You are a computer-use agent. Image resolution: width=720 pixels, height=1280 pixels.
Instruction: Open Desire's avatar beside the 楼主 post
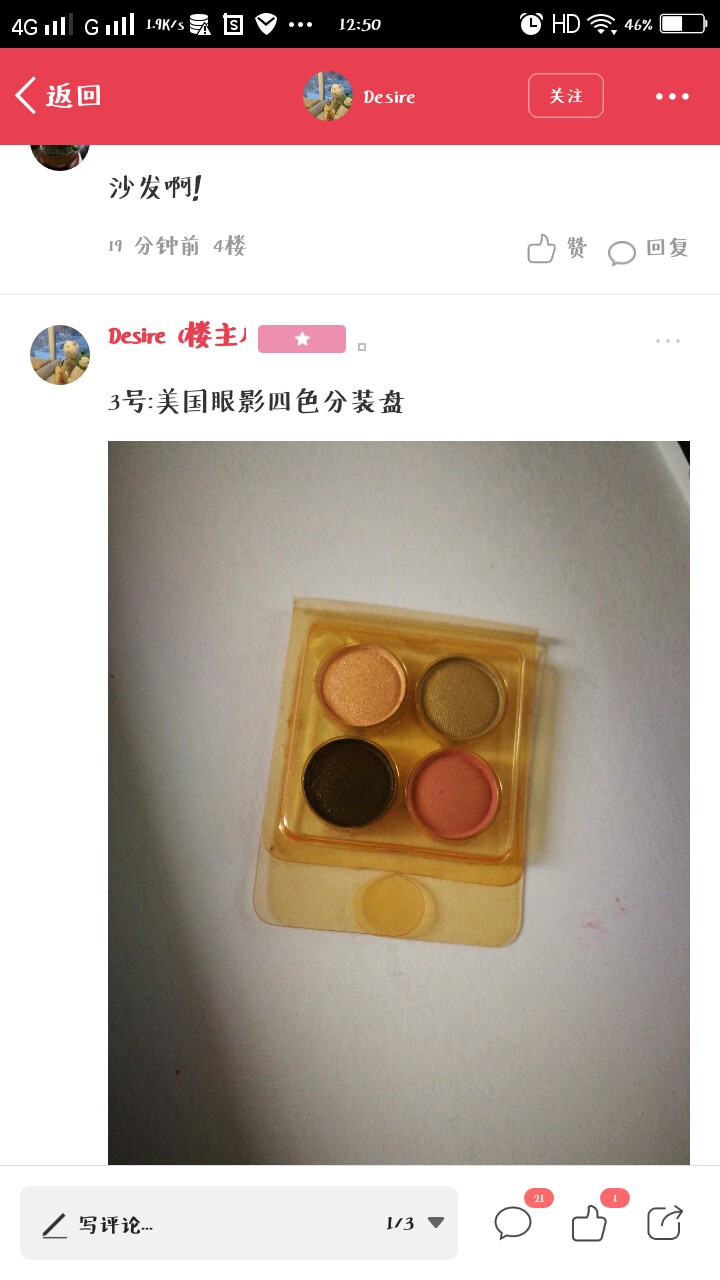pos(60,355)
